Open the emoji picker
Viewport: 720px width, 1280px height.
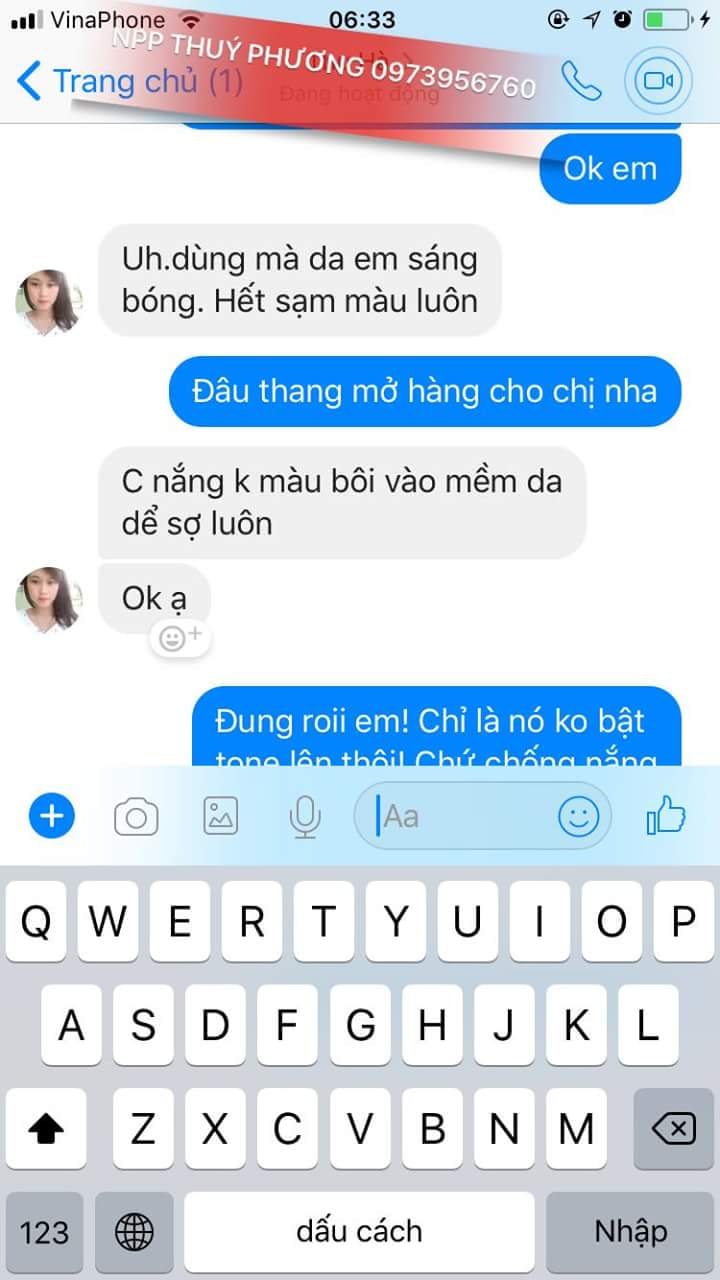(x=578, y=817)
